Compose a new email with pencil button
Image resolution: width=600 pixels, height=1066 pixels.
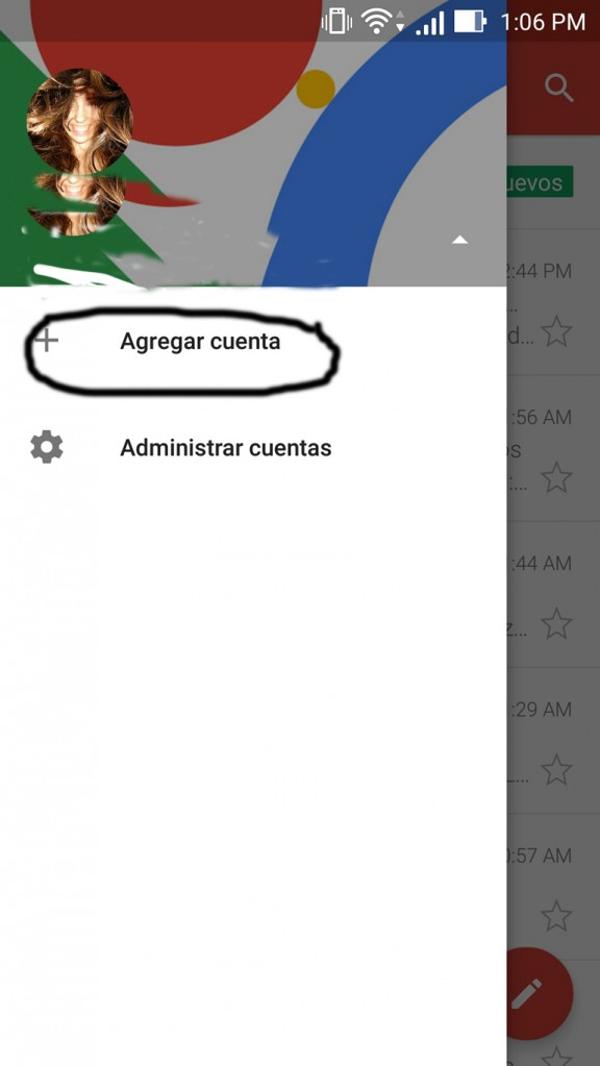point(527,993)
